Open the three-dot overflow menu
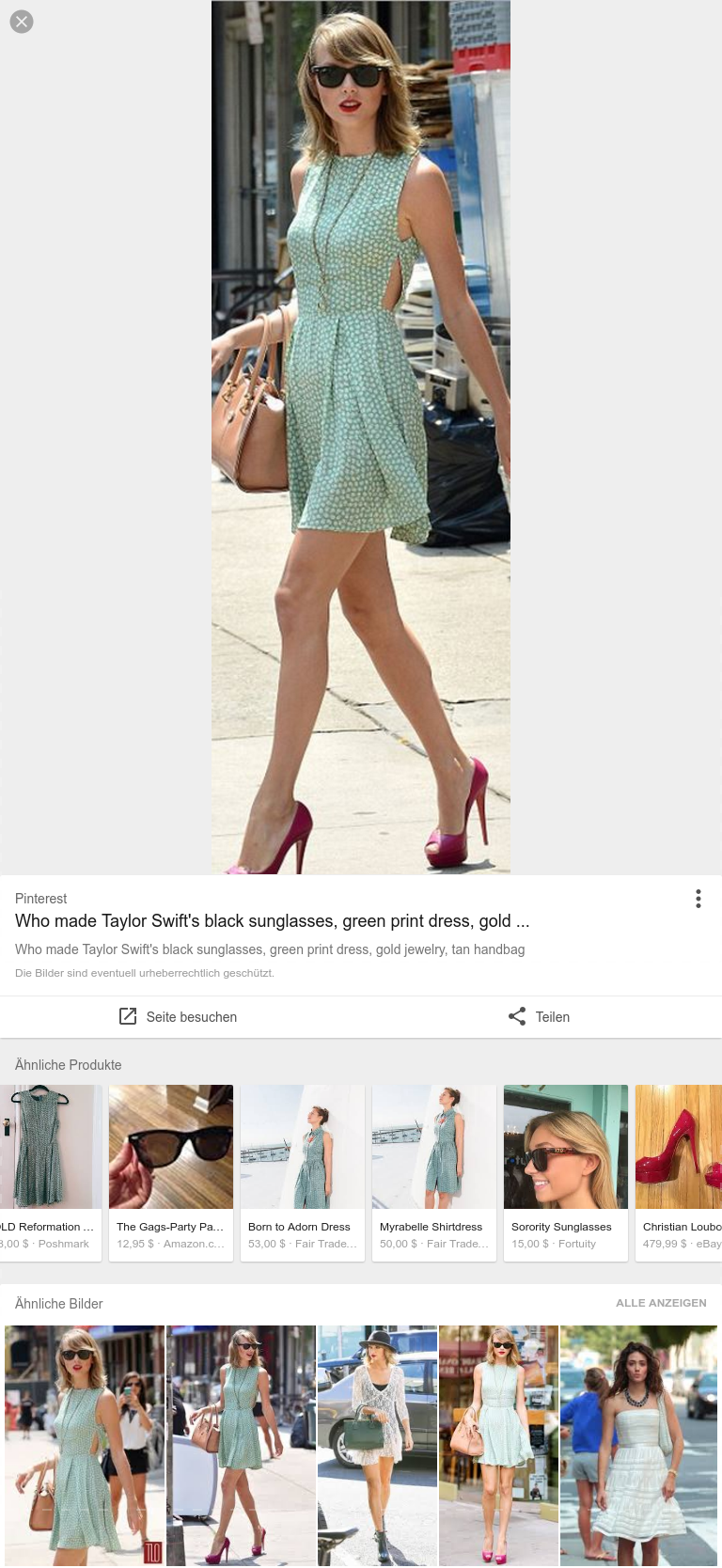722x1568 pixels. click(x=698, y=899)
